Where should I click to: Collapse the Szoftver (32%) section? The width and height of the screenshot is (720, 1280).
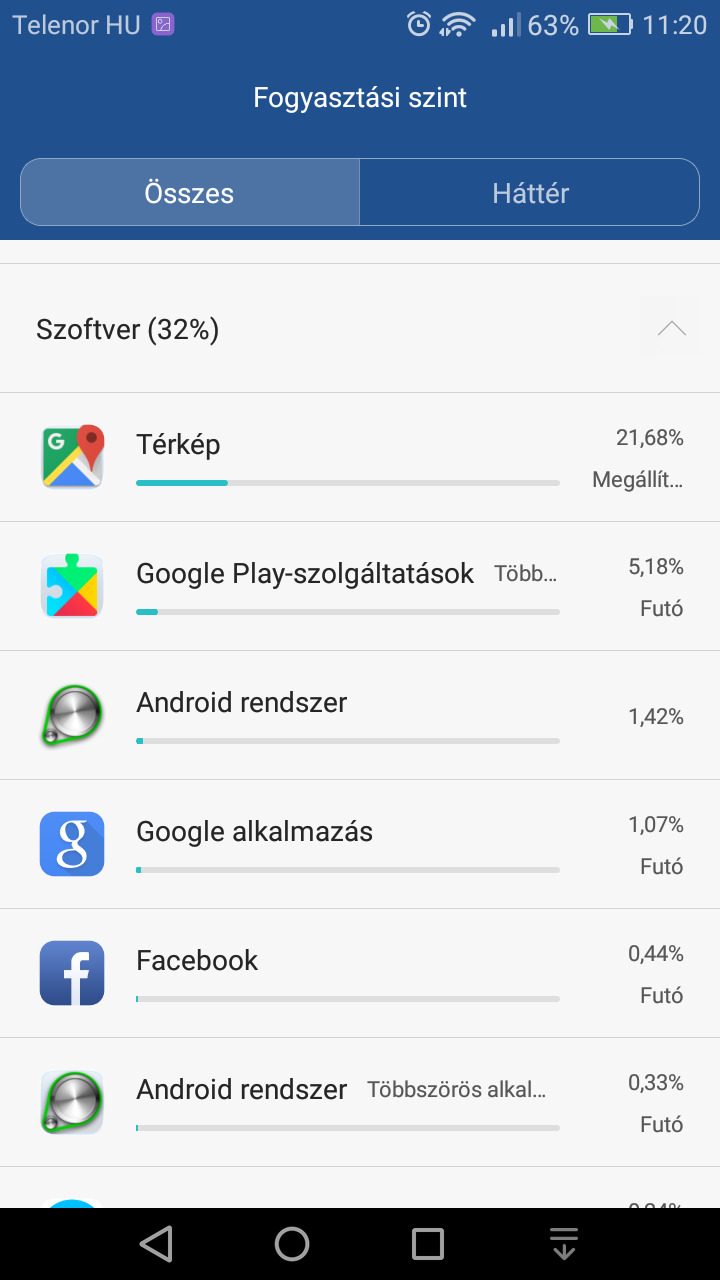(x=672, y=328)
